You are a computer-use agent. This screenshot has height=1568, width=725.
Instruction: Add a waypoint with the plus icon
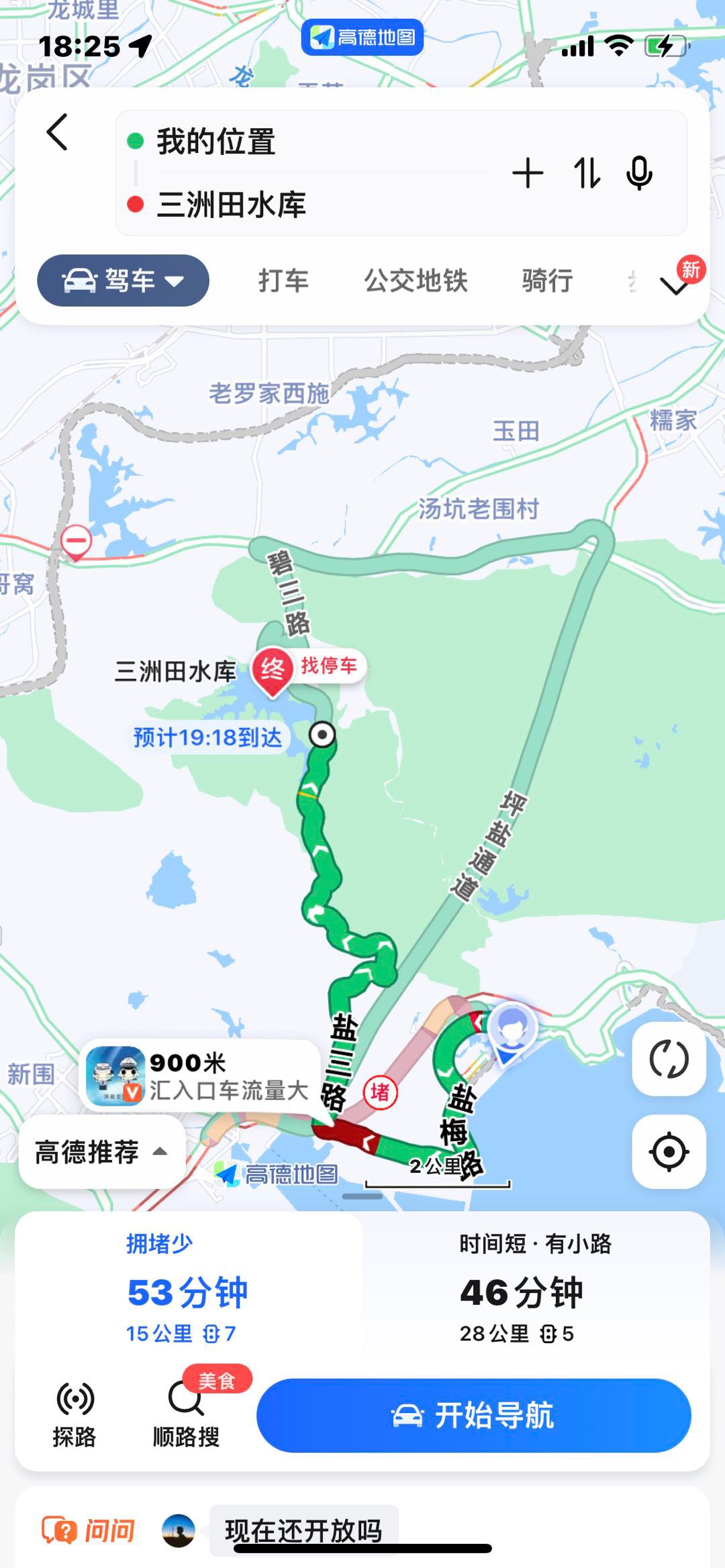point(528,173)
